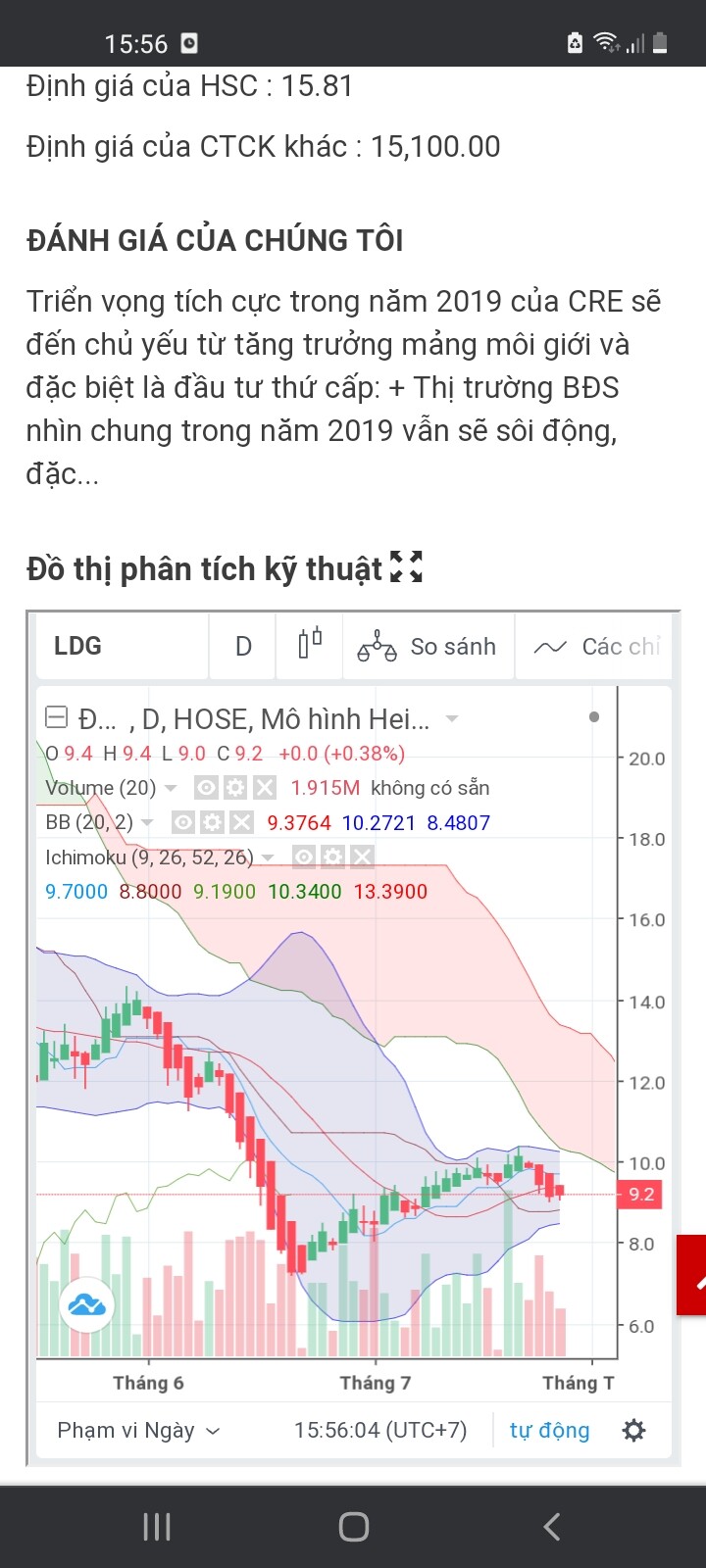The height and width of the screenshot is (1568, 706).
Task: Edit the LDG symbol field
Action: click(x=122, y=646)
